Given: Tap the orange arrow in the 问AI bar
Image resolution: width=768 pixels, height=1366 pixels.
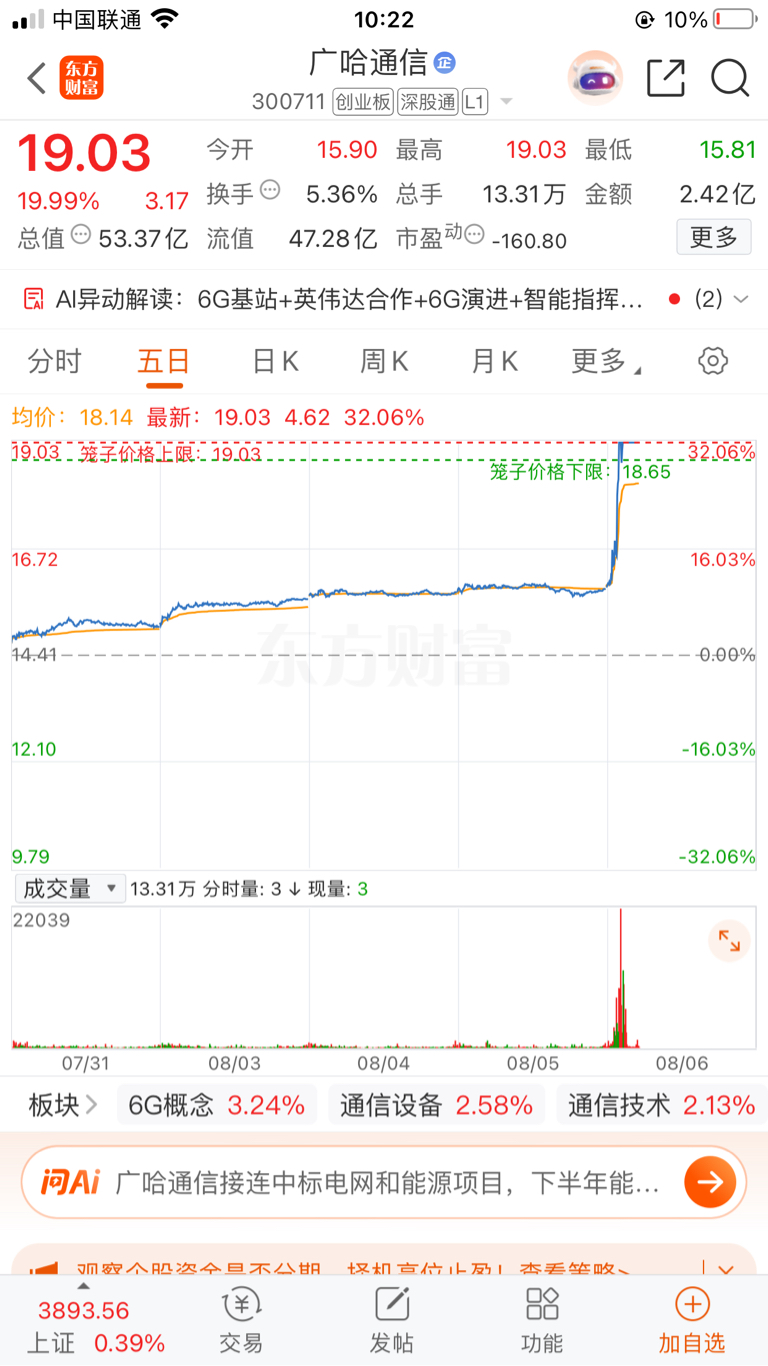Looking at the screenshot, I should (710, 1183).
